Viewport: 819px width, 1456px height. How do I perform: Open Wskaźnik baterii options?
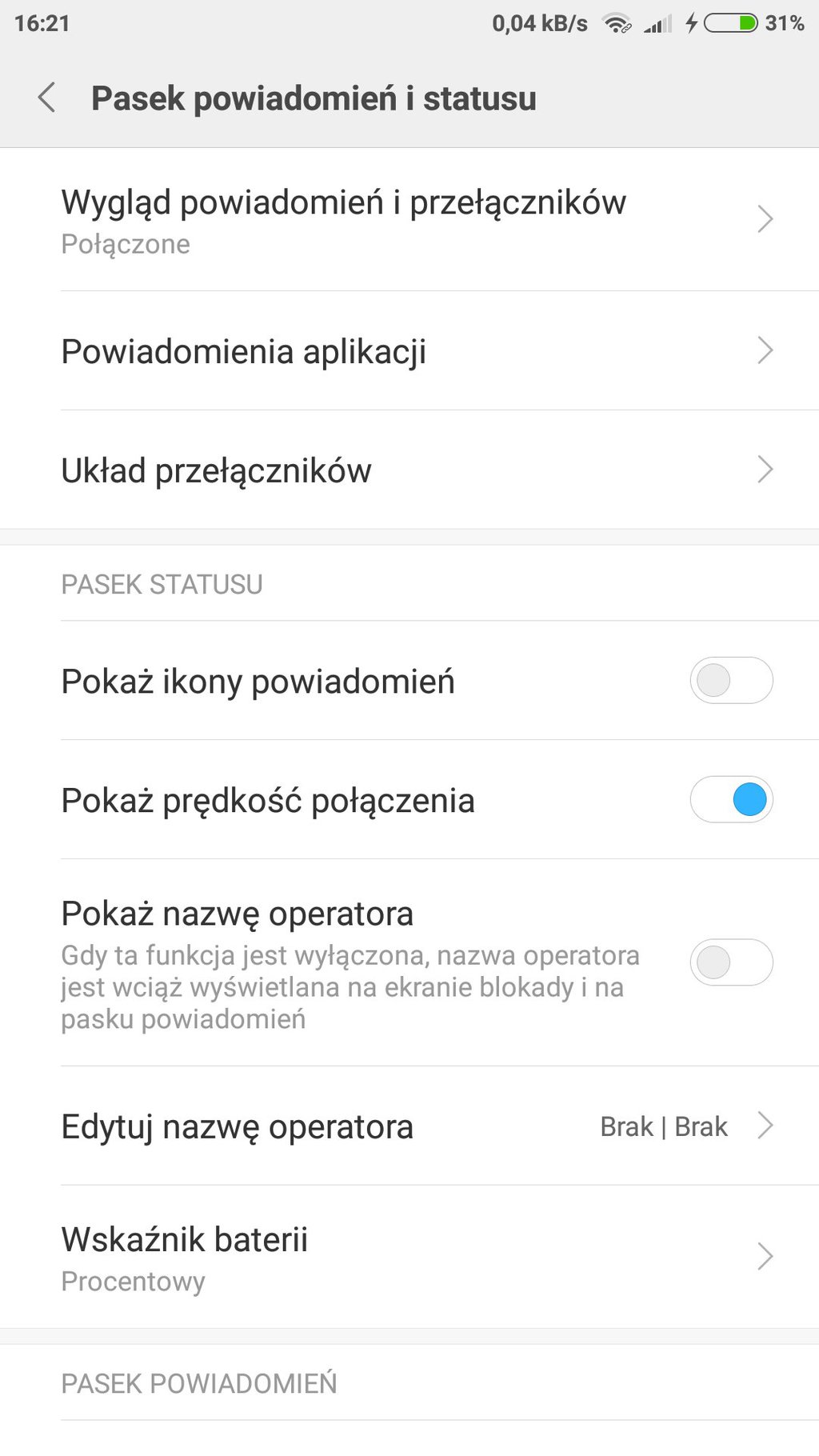pyautogui.click(x=409, y=1257)
